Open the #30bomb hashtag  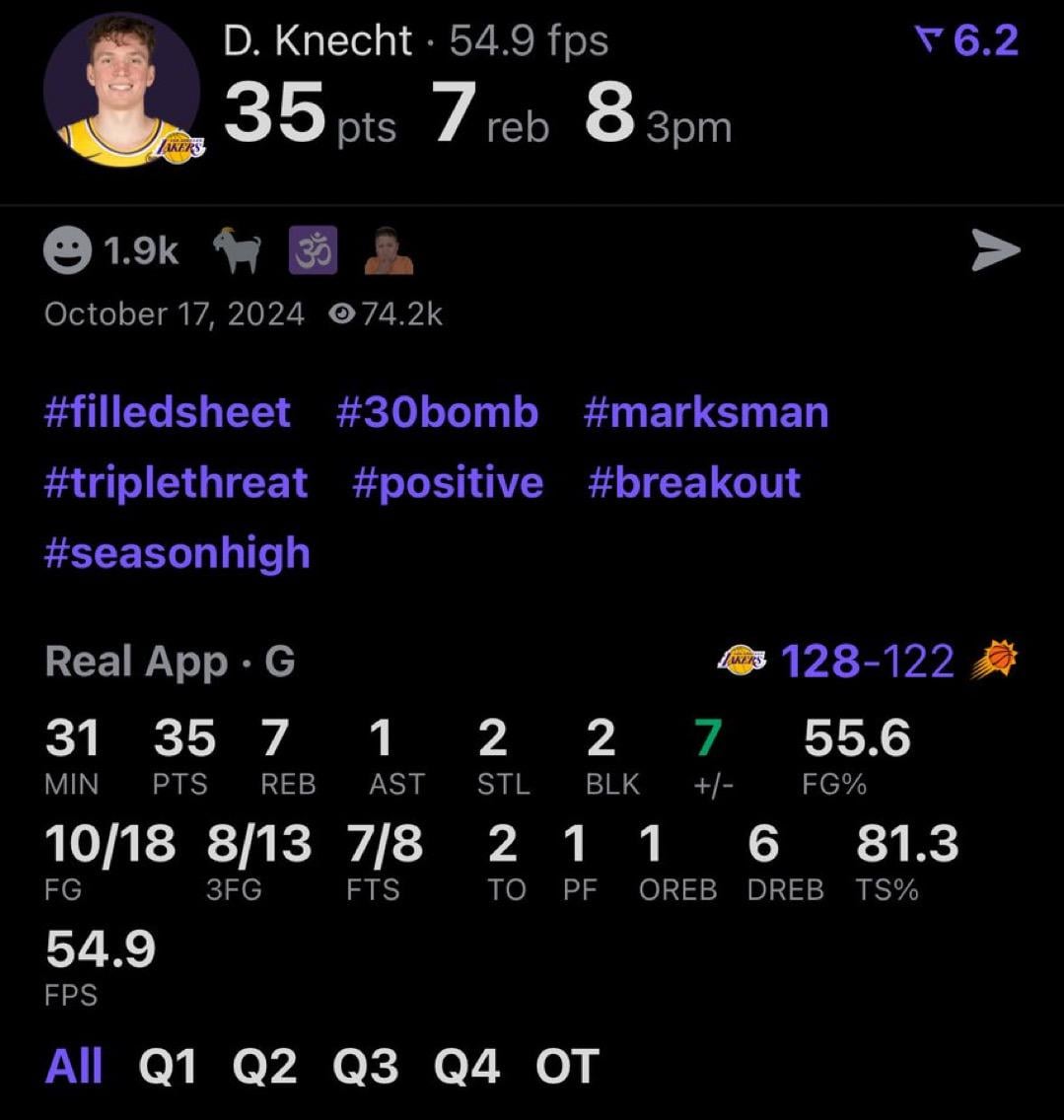pos(437,412)
